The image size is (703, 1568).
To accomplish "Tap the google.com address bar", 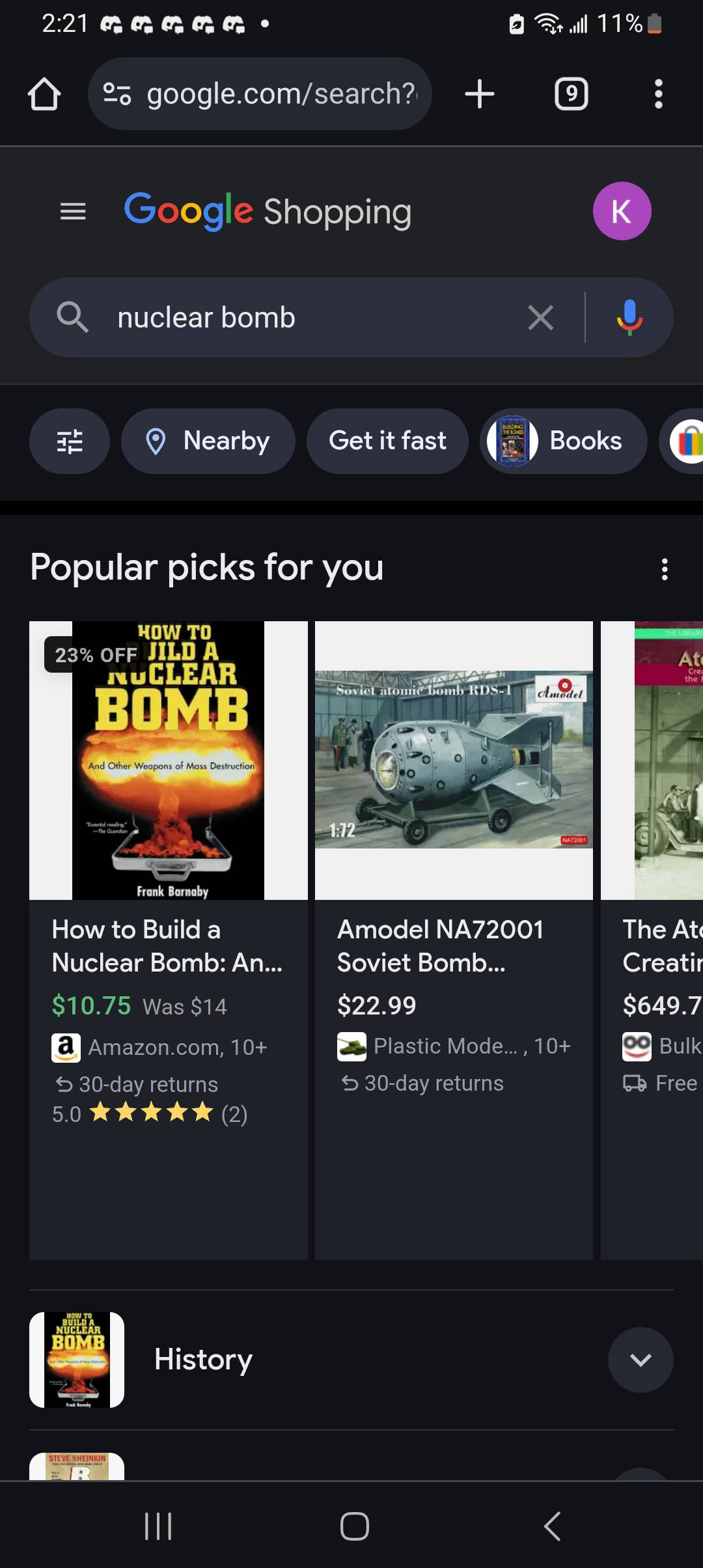I will tap(260, 94).
